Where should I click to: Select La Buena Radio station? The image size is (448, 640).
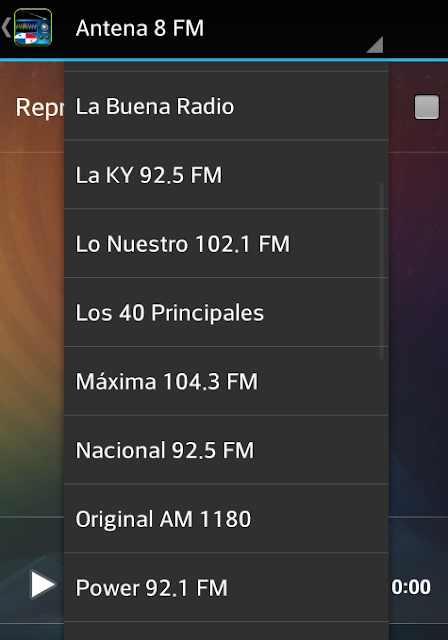pyautogui.click(x=226, y=106)
